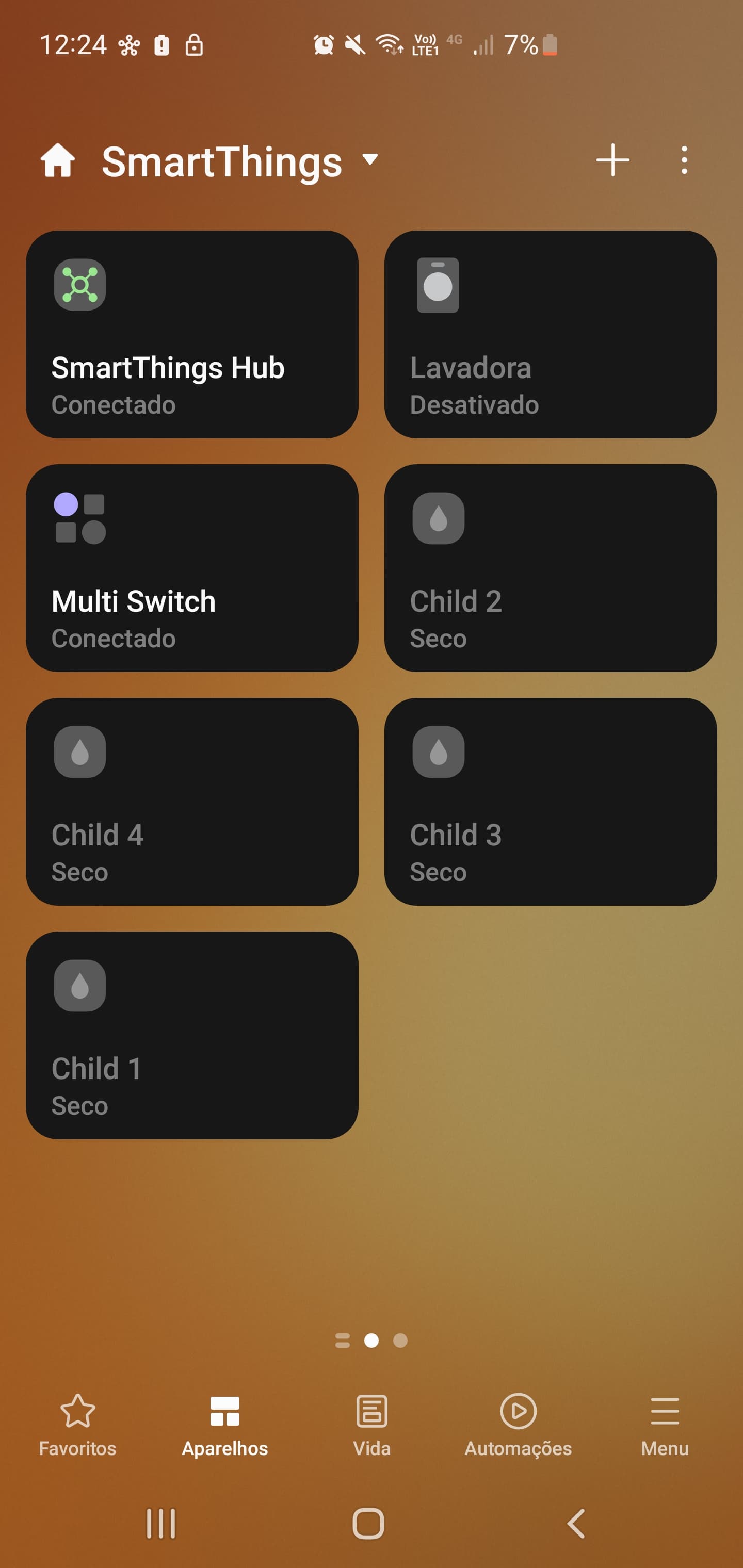The height and width of the screenshot is (1568, 743).
Task: Open the Child 2 sensor card
Action: point(551,568)
